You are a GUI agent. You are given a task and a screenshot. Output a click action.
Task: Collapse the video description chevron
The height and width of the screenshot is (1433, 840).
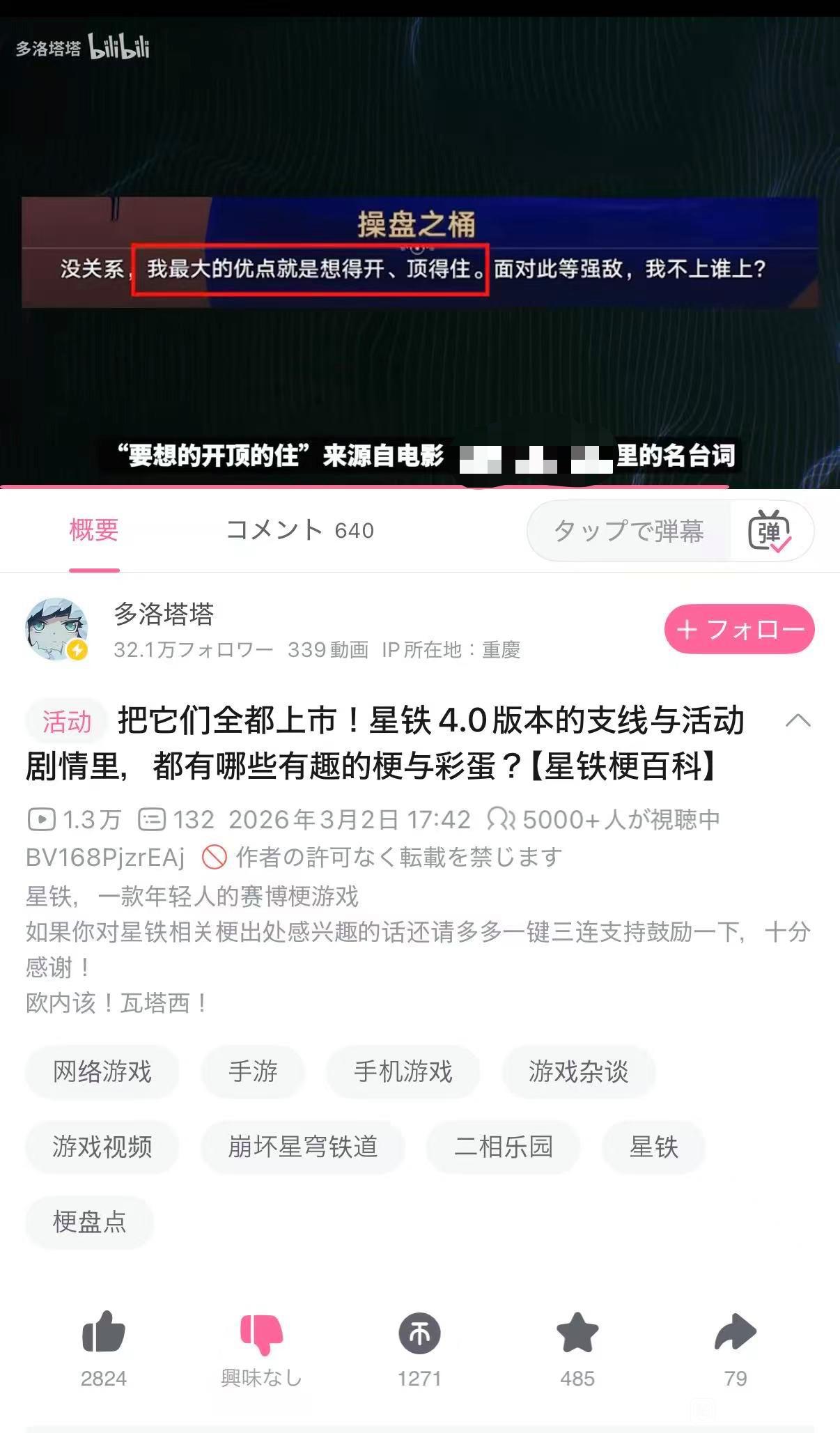point(798,720)
